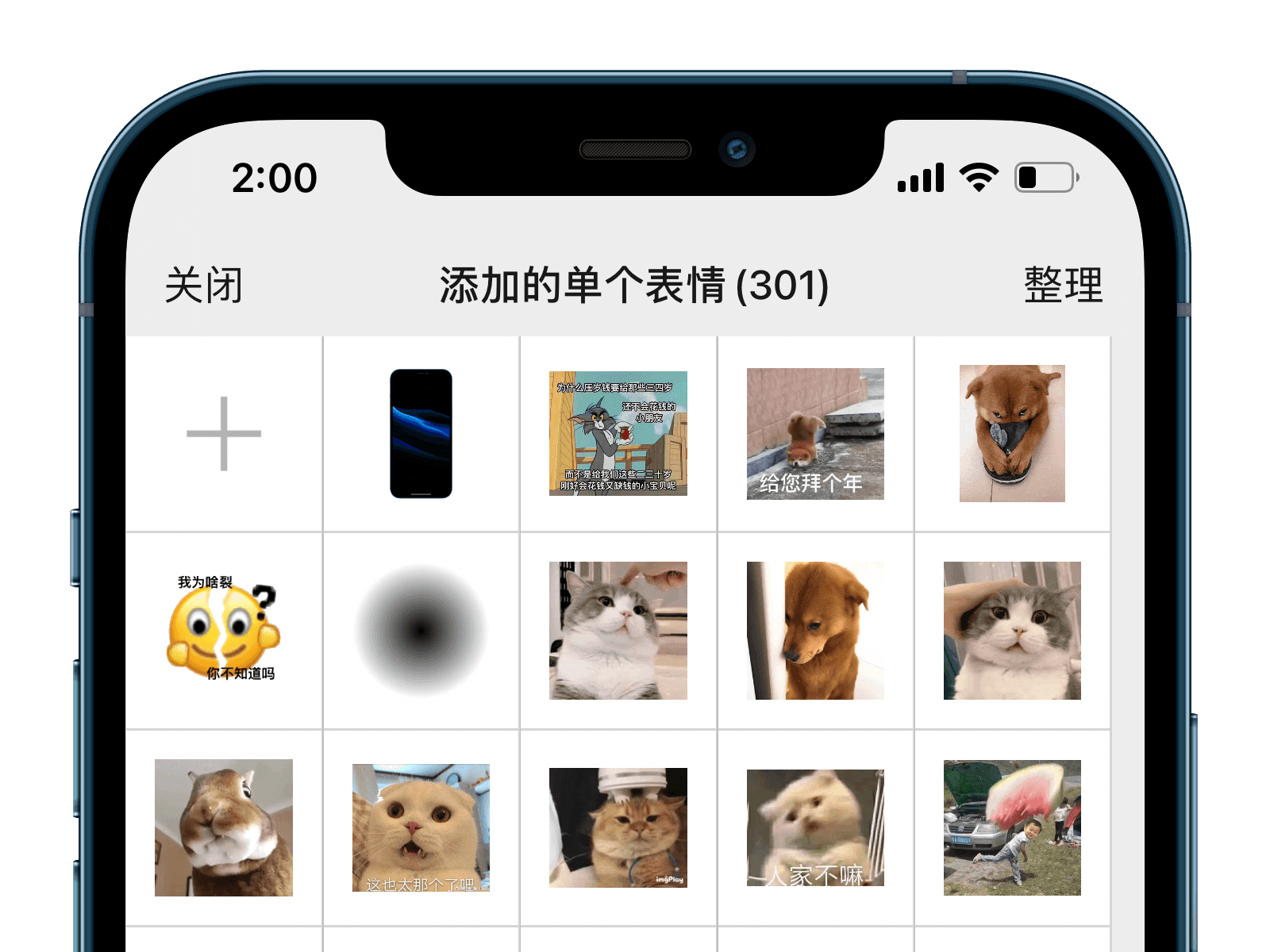1270x952 pixels.
Task: Open the 人家不嘛 cat sticker
Action: click(815, 827)
